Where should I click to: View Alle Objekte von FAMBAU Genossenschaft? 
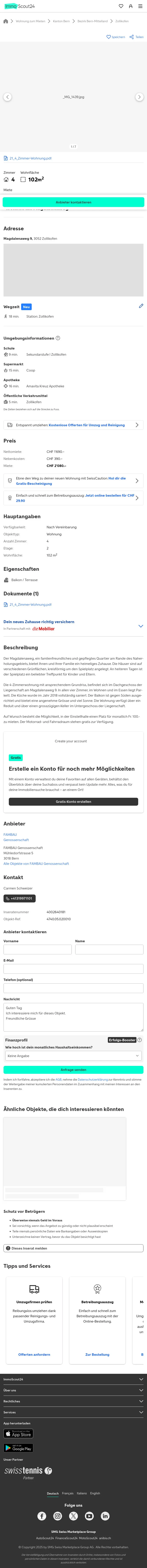(36, 864)
